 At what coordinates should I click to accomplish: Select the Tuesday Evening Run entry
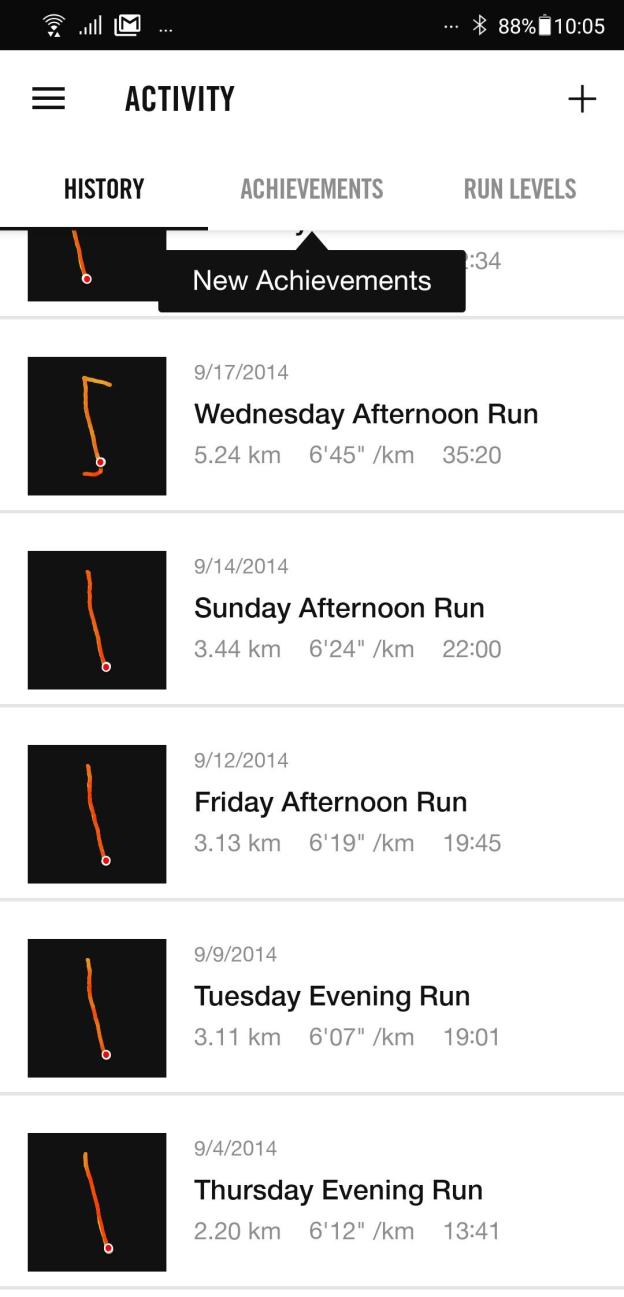pos(331,996)
